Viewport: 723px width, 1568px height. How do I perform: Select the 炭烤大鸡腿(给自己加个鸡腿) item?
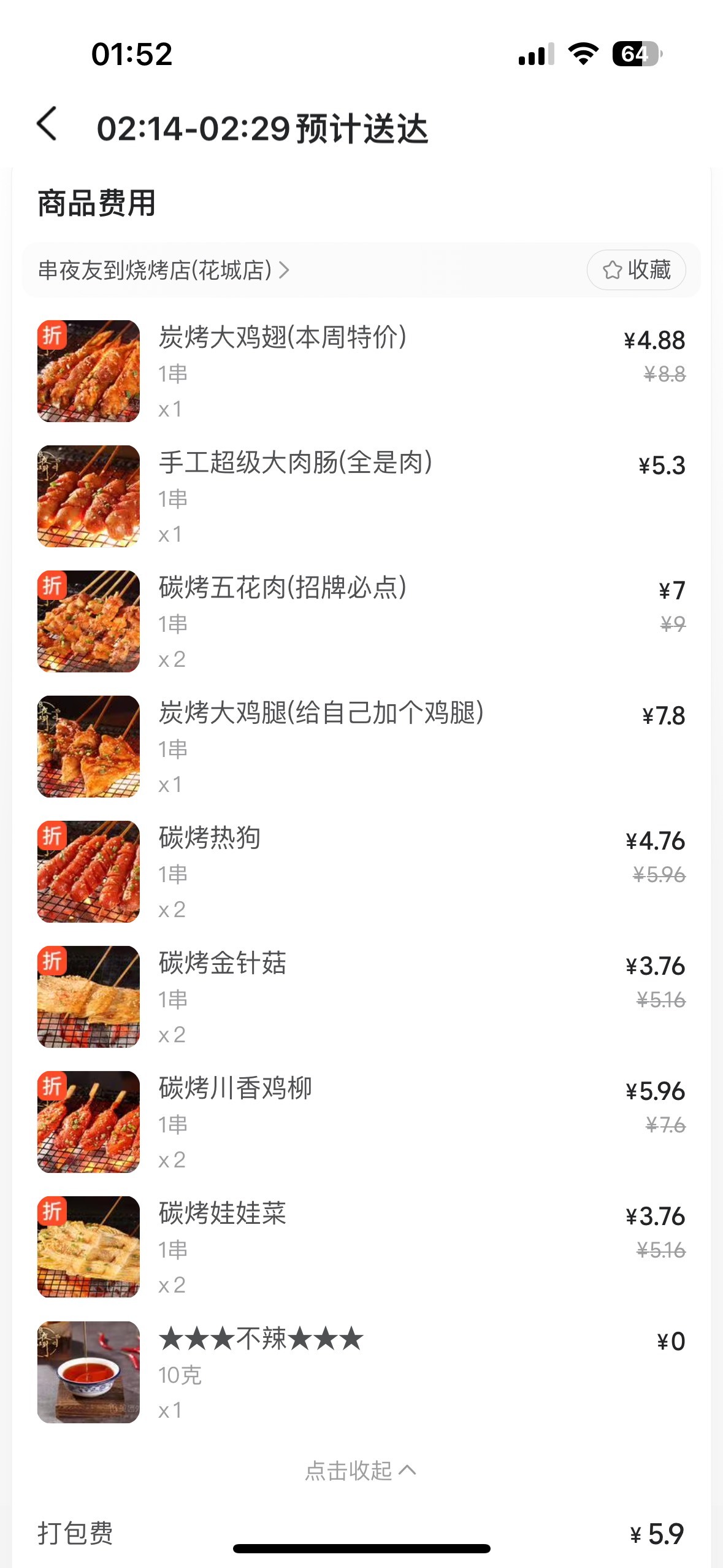tap(321, 713)
